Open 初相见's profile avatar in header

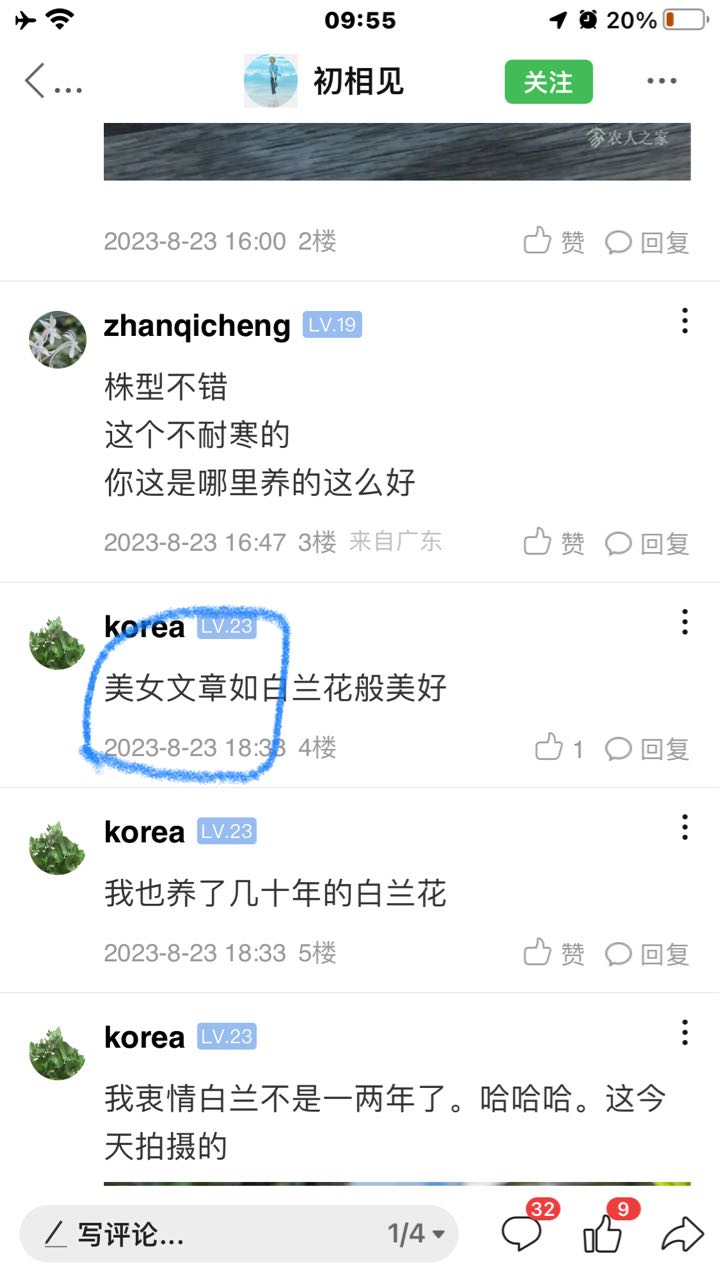(x=271, y=81)
